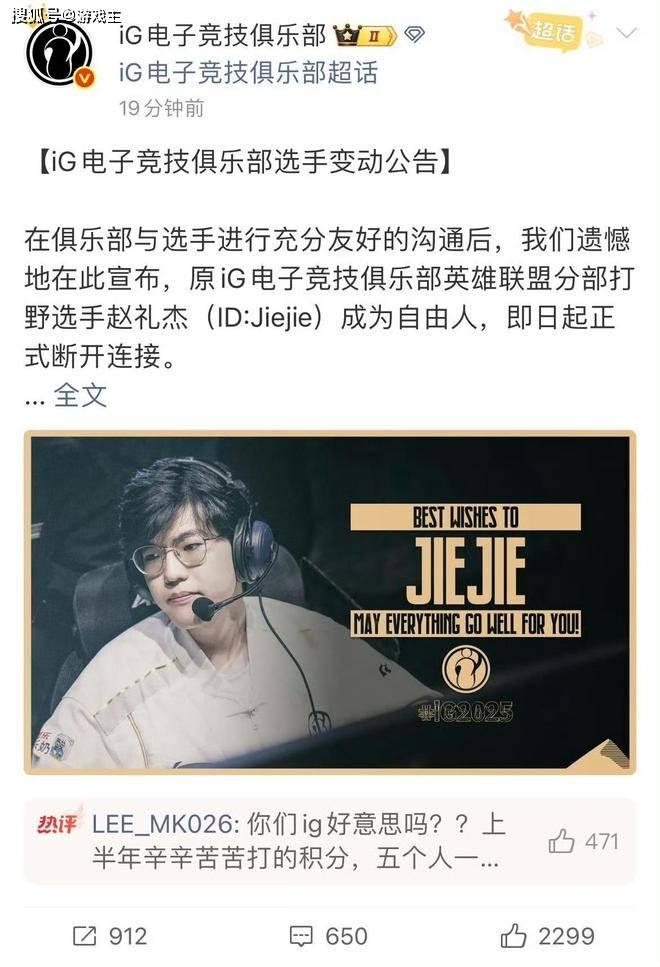Open the Jiejie farewell image
Image resolution: width=660 pixels, height=967 pixels.
[330, 603]
